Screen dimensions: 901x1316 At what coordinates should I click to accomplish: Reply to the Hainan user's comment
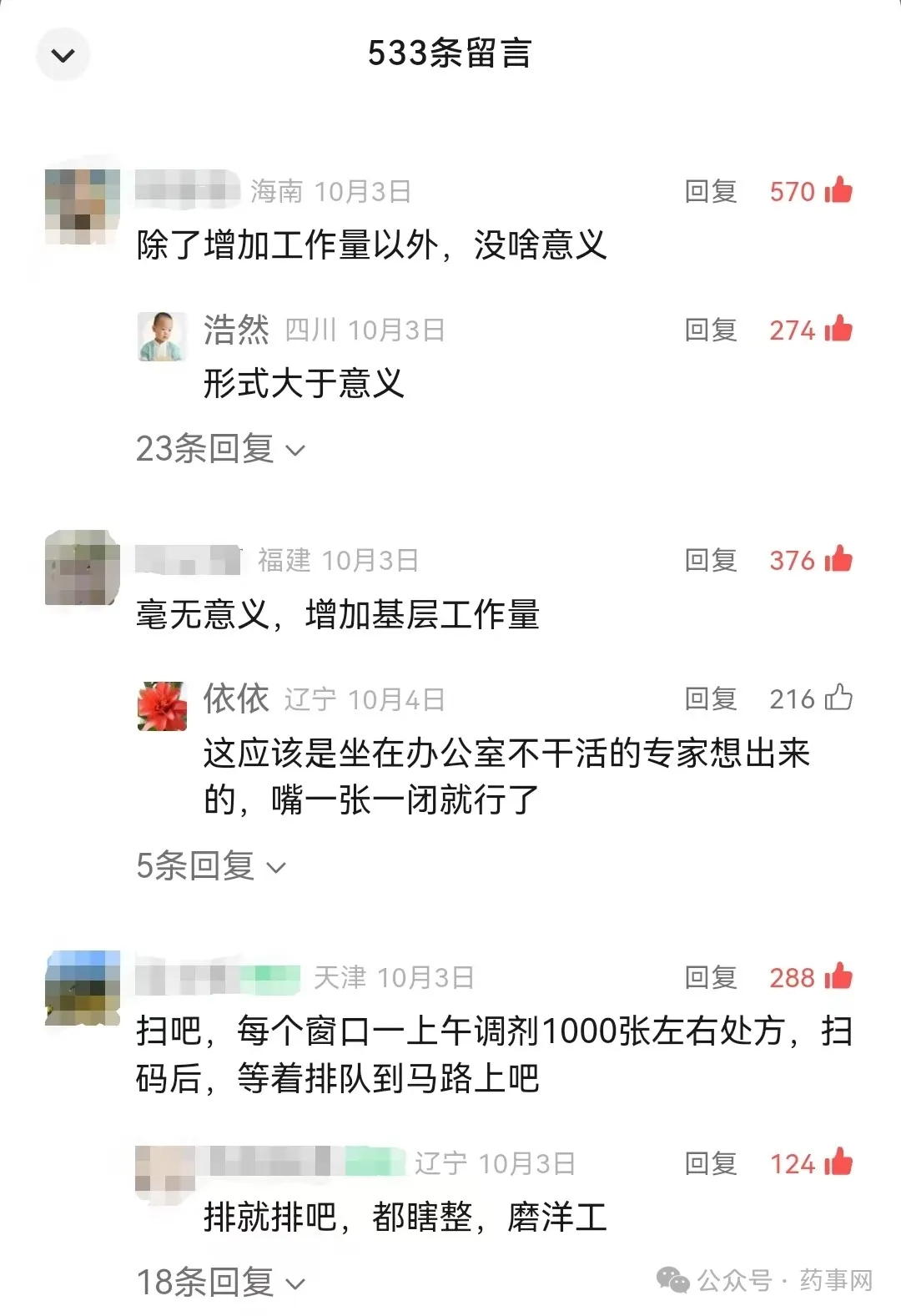pos(711,192)
